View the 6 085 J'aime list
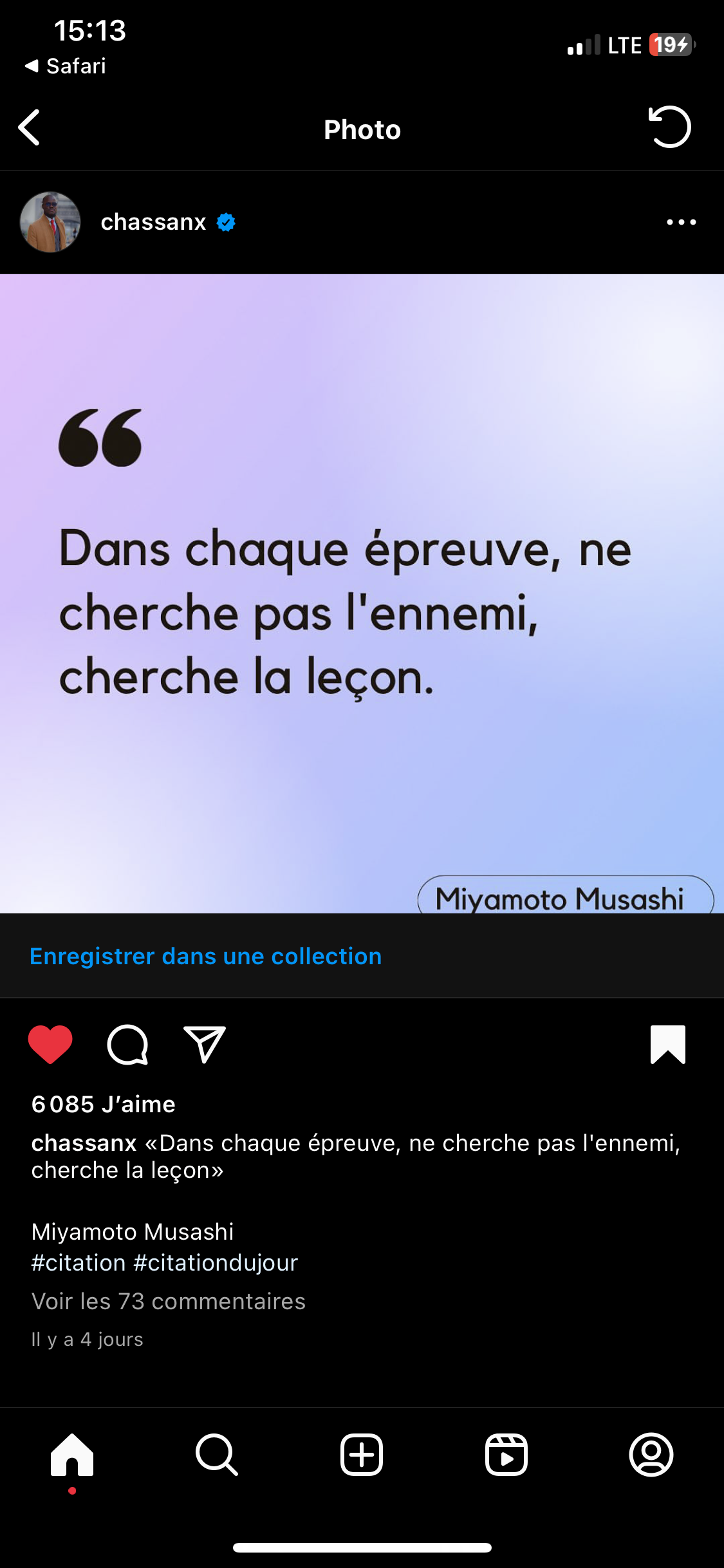The image size is (724, 1568). pos(104,1104)
